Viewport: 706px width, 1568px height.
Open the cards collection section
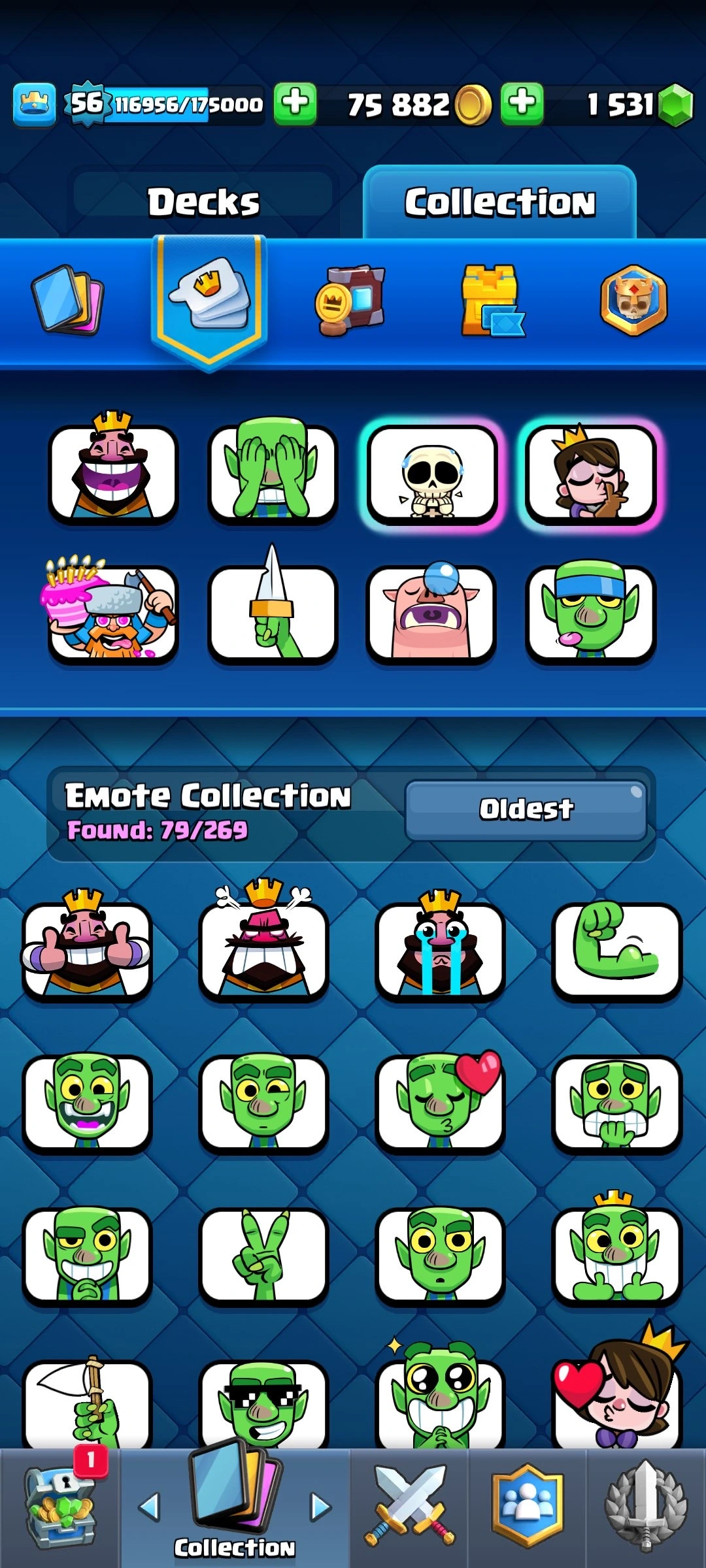click(x=67, y=300)
